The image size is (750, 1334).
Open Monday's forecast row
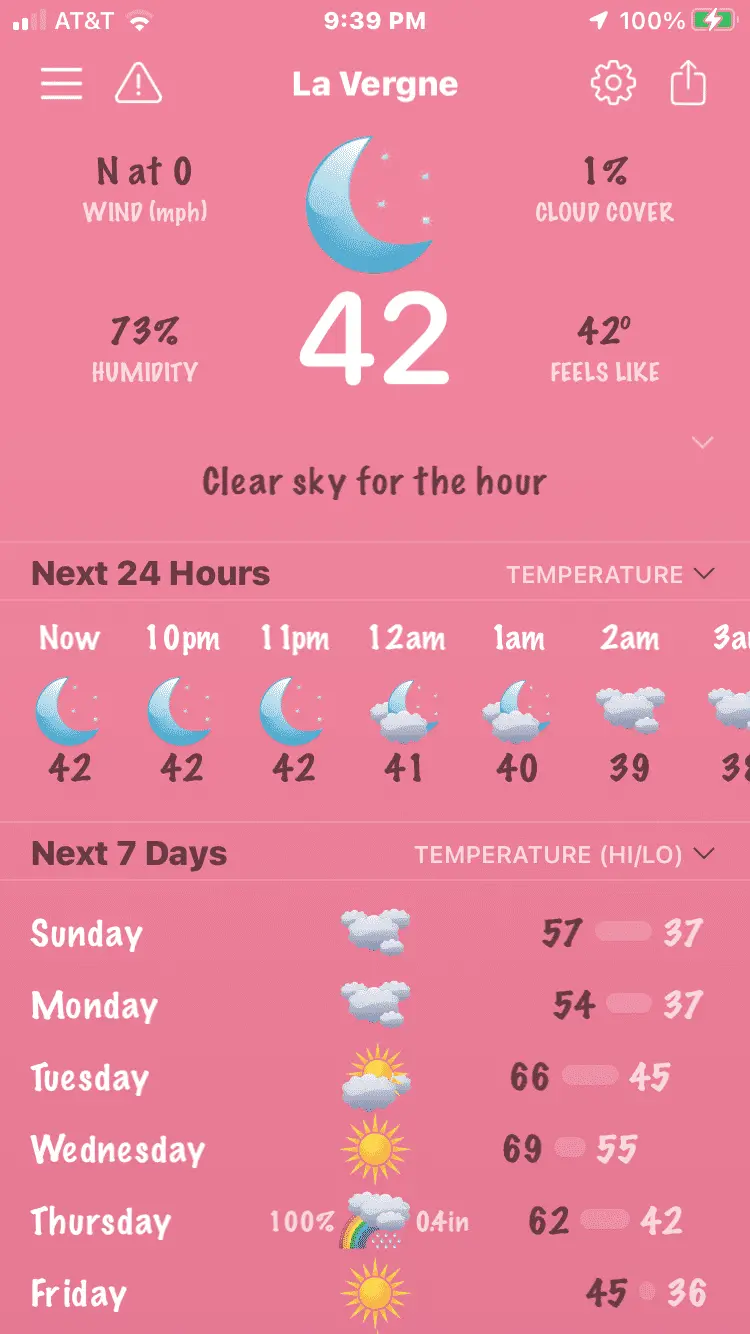375,1005
